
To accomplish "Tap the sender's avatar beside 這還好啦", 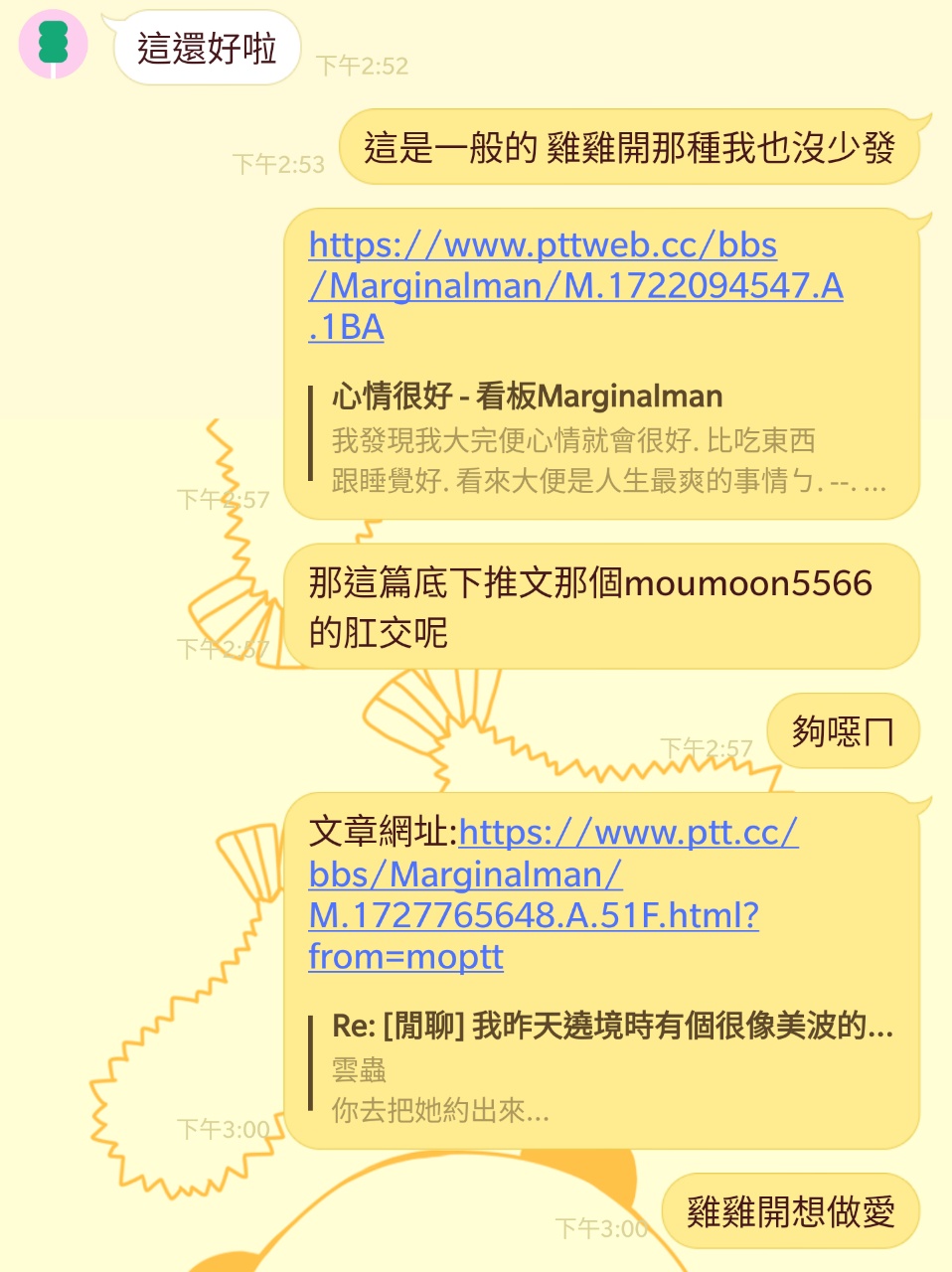I will 54,45.
